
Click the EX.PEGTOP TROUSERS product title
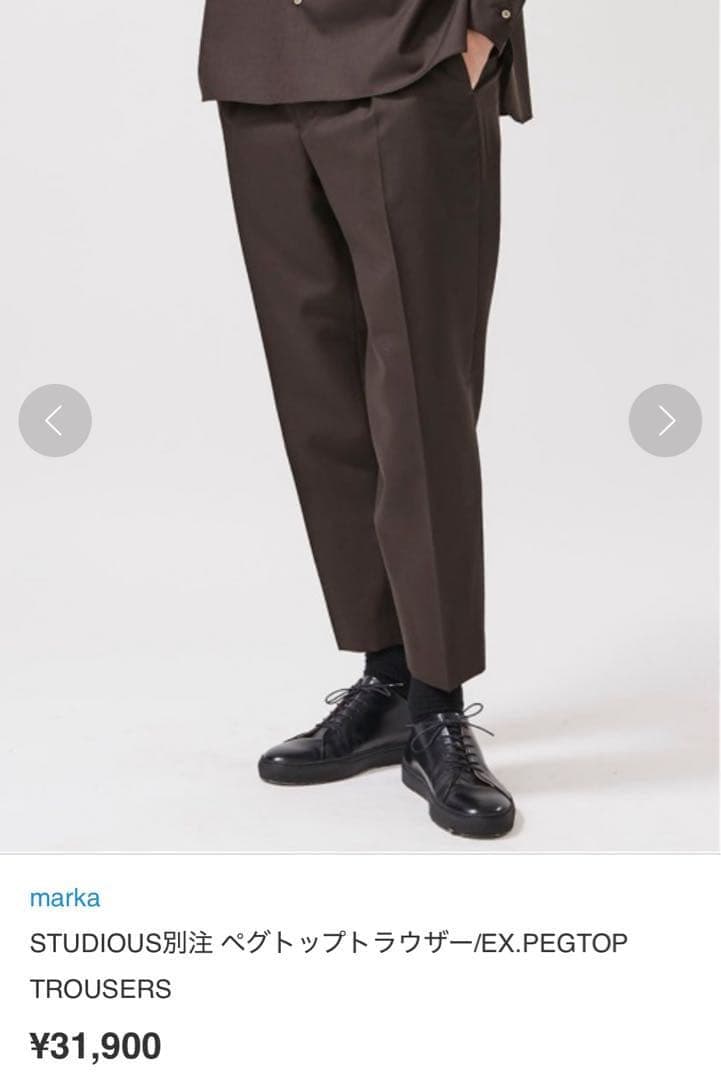pos(330,943)
